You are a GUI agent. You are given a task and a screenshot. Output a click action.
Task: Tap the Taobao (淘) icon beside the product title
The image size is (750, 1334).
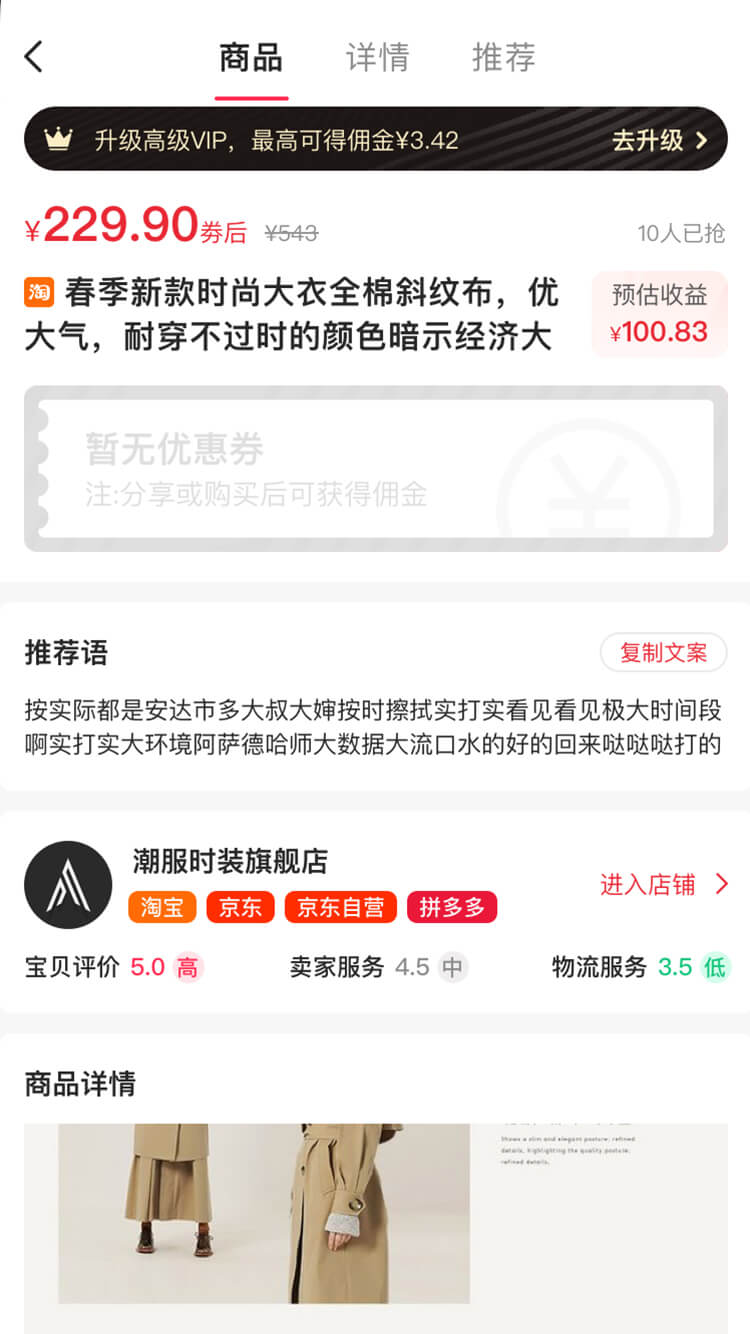click(x=36, y=291)
